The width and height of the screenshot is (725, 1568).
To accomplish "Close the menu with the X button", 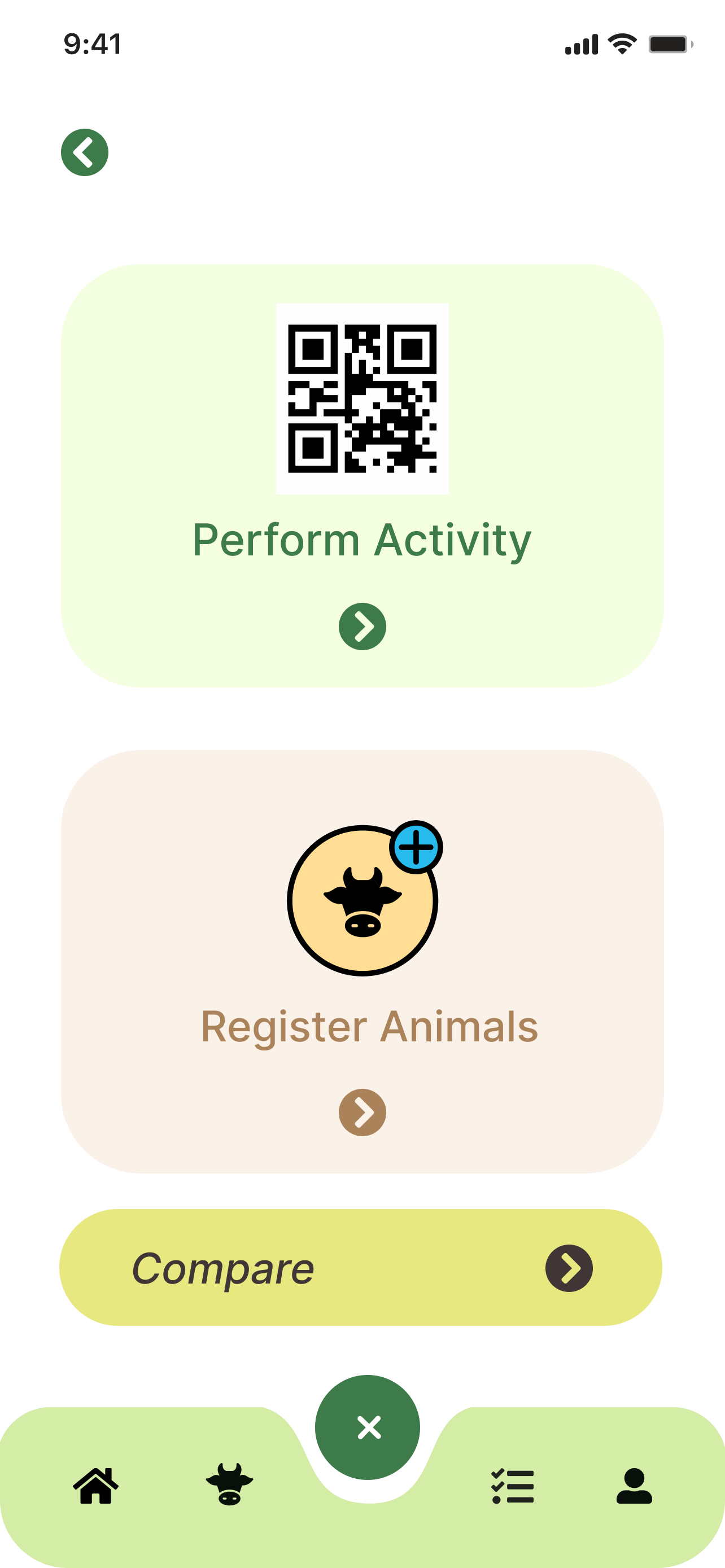I will click(368, 1427).
